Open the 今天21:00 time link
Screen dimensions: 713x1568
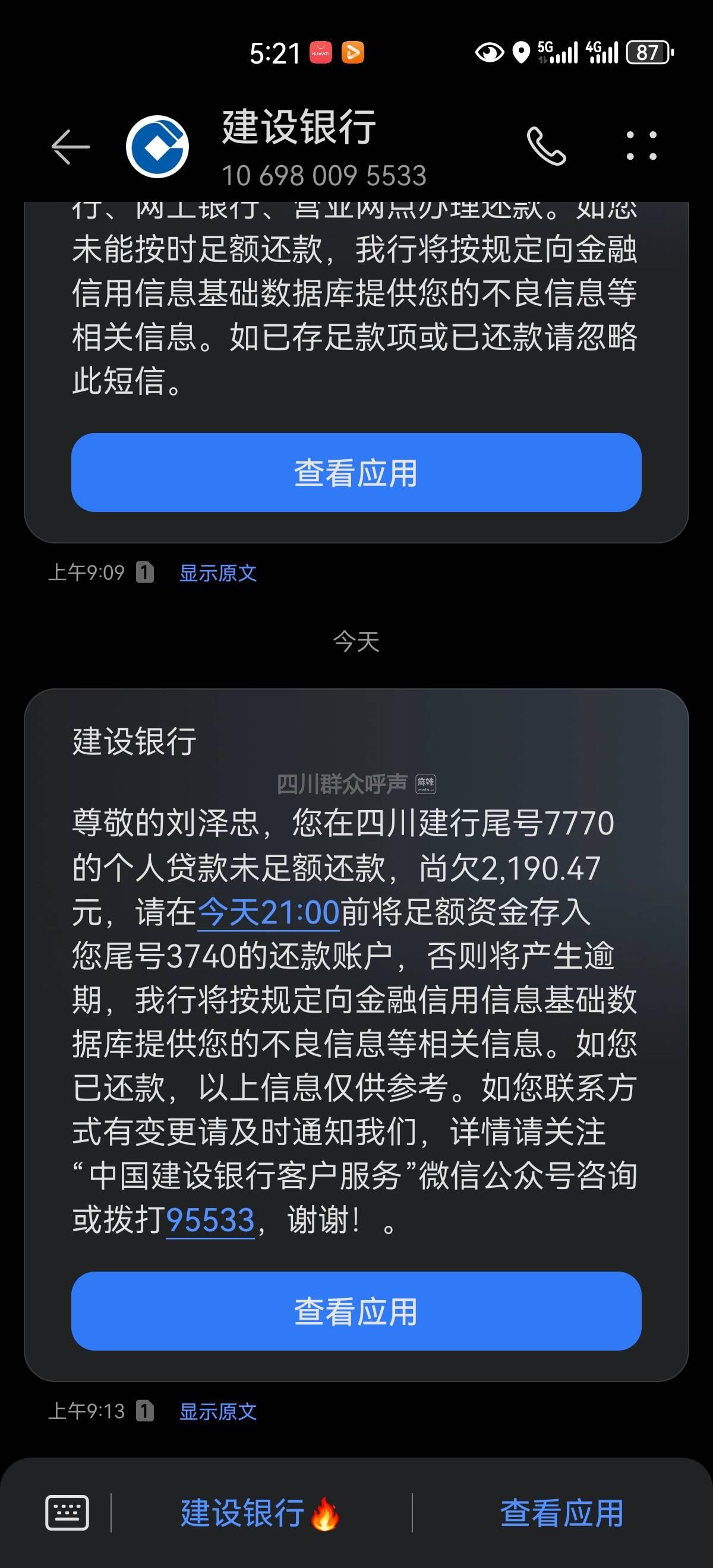[x=268, y=912]
